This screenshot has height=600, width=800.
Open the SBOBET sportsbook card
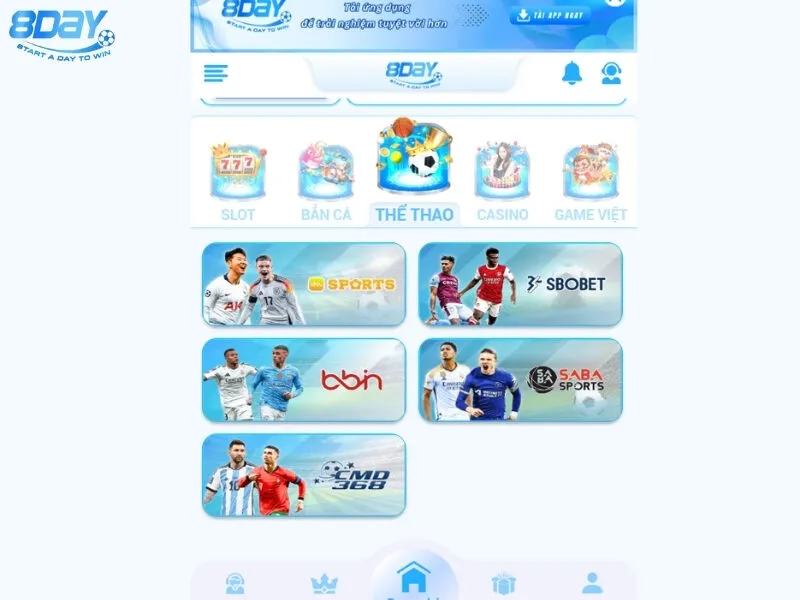(x=520, y=284)
